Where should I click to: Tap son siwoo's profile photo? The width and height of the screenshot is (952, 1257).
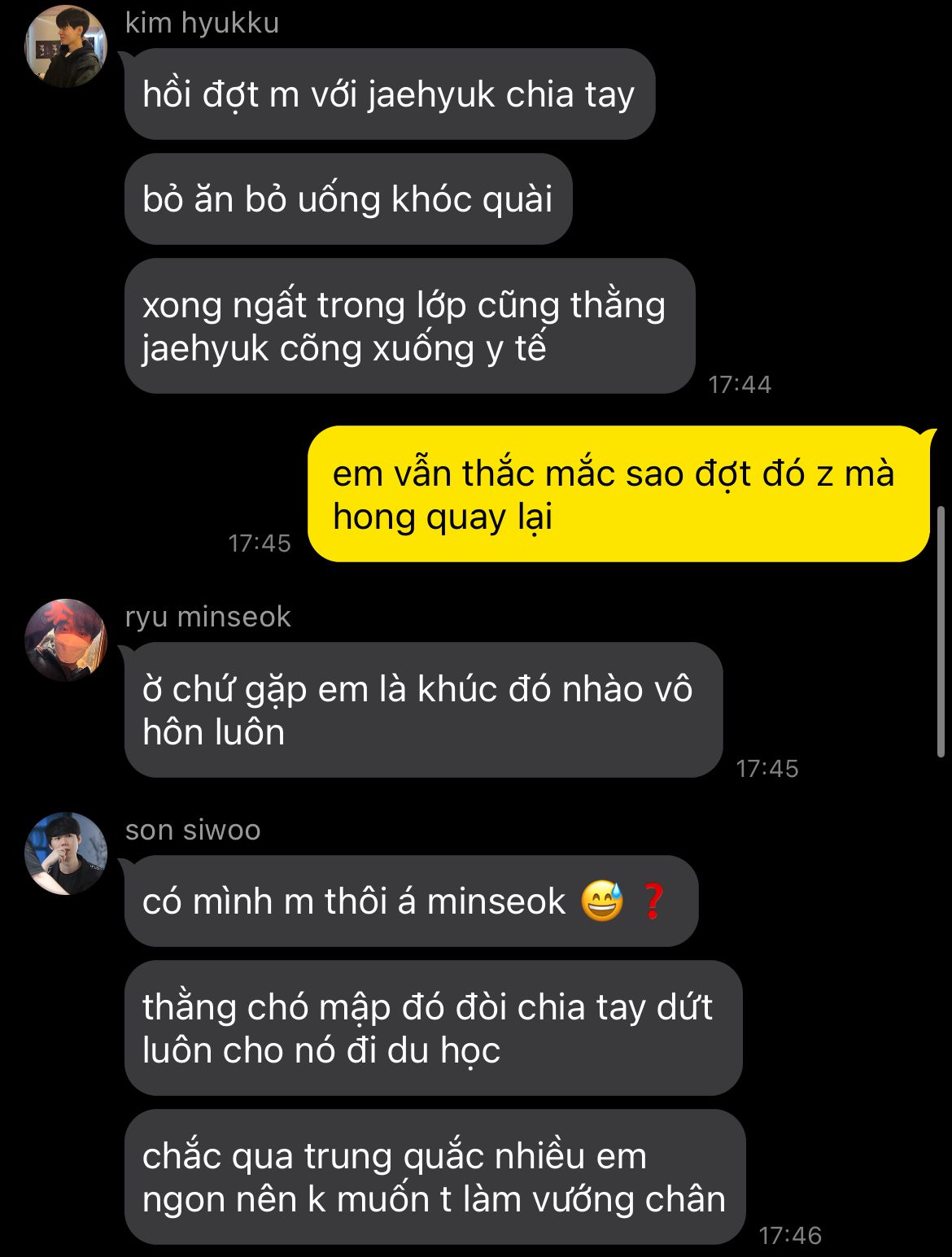(x=66, y=853)
